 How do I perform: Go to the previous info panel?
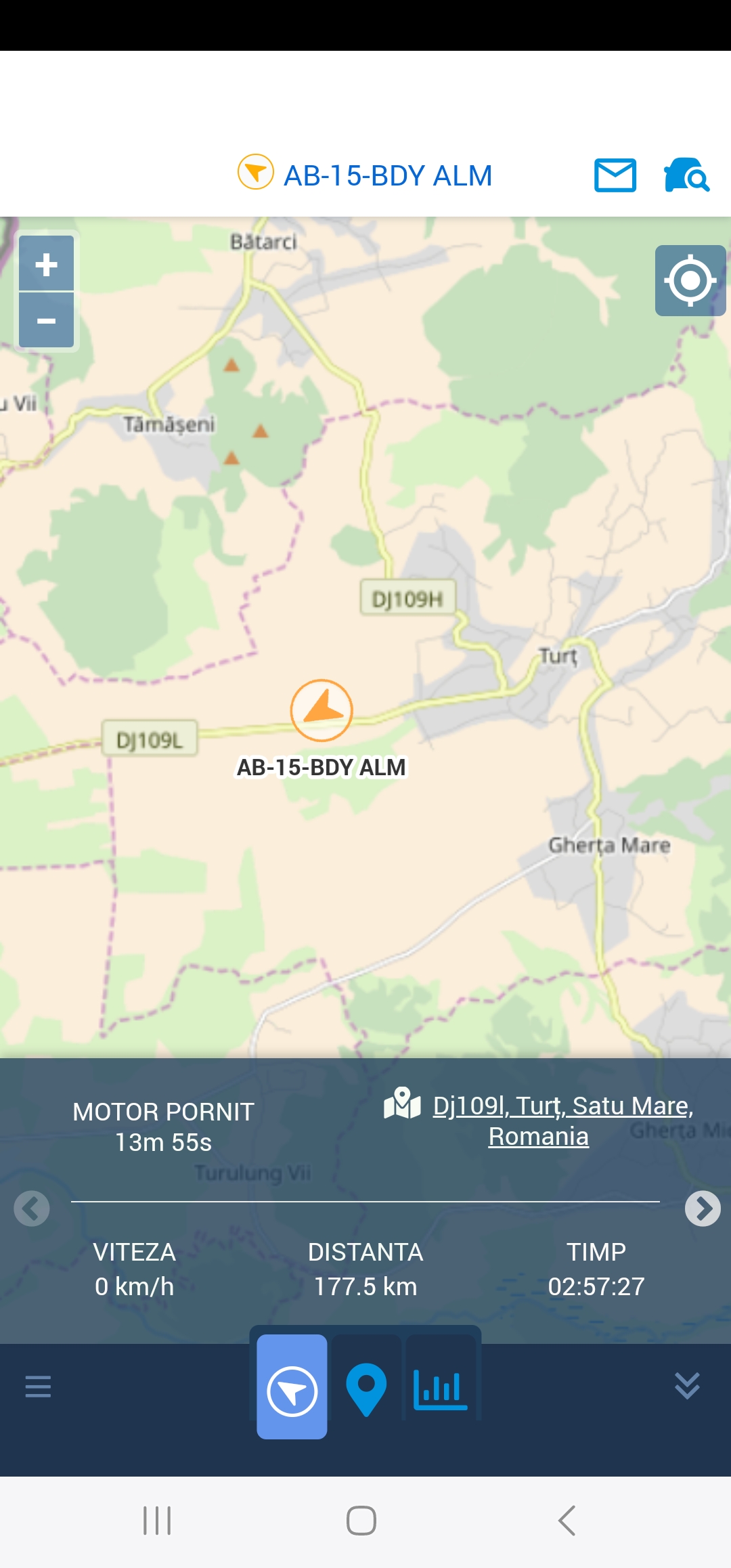click(32, 1208)
